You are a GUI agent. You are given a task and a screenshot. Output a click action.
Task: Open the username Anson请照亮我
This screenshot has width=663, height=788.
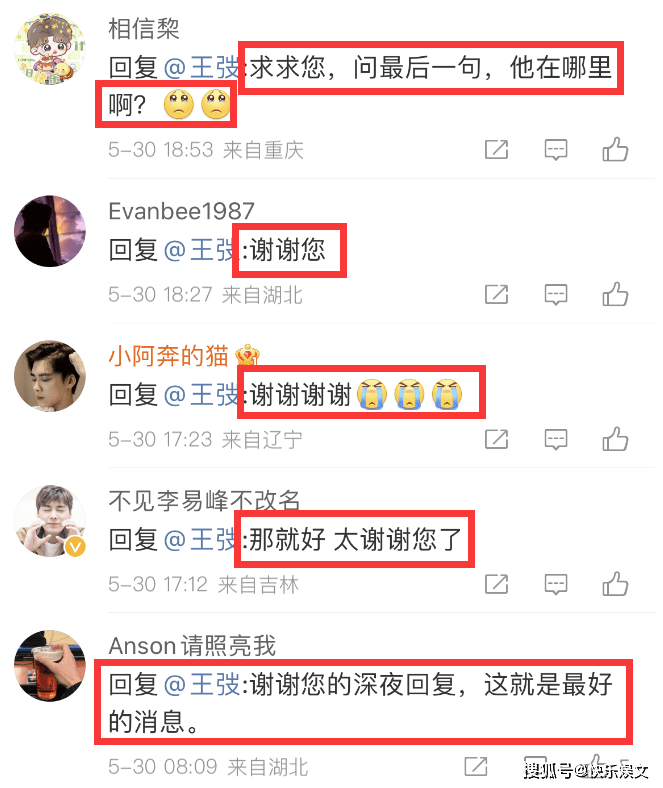(x=191, y=645)
